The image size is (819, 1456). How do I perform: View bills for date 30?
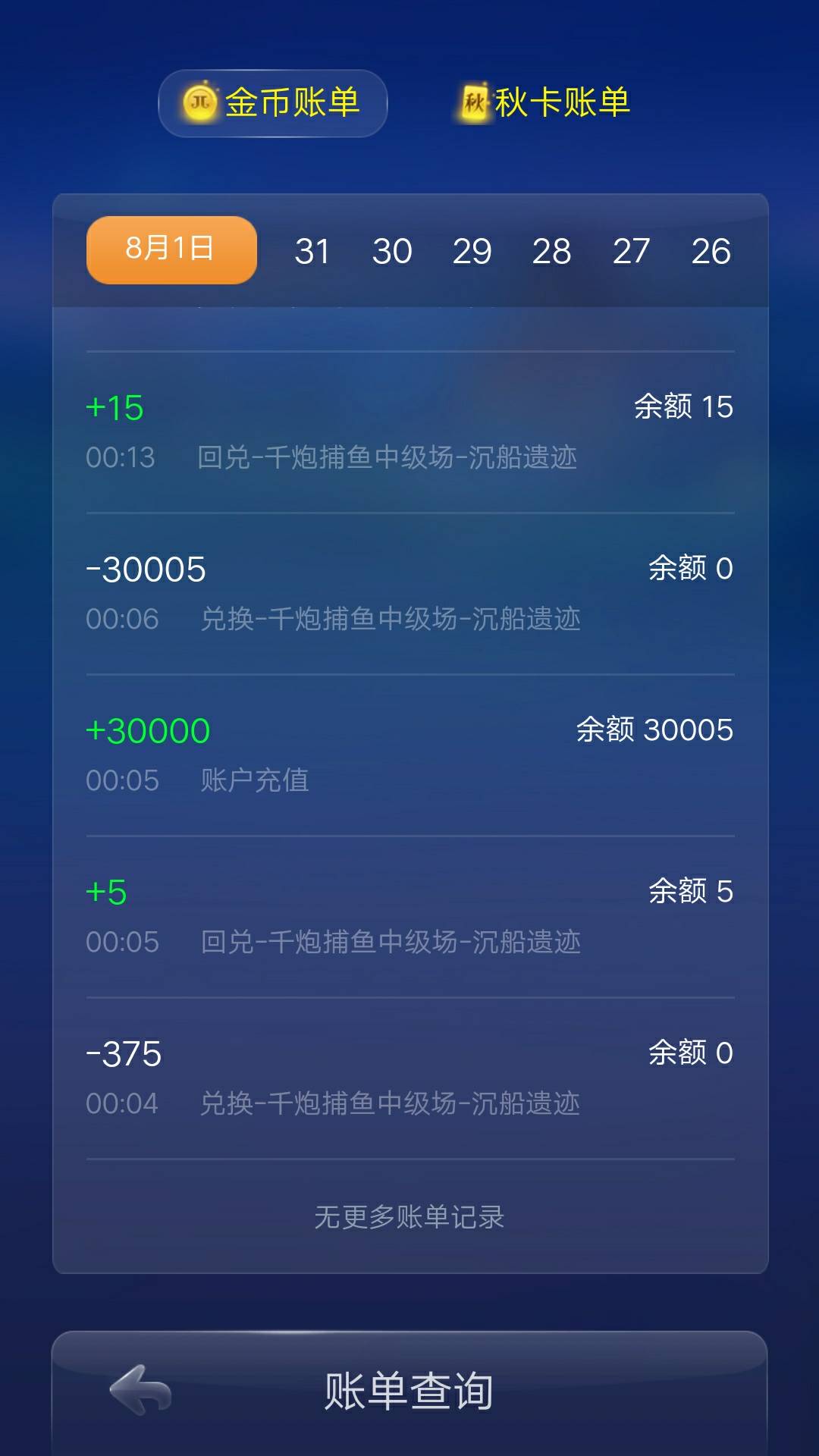tap(393, 249)
